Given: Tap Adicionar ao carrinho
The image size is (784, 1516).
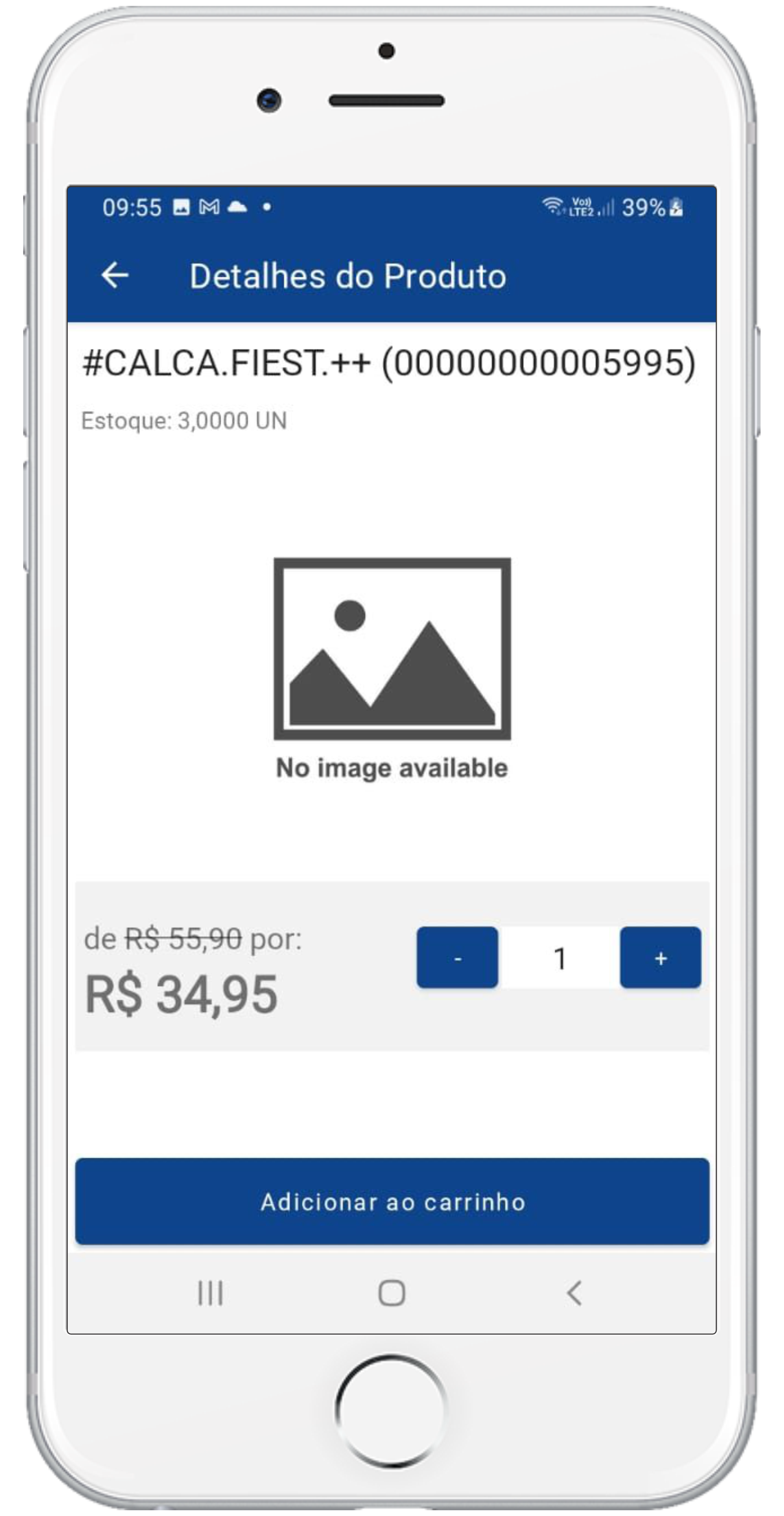Looking at the screenshot, I should (x=392, y=1201).
